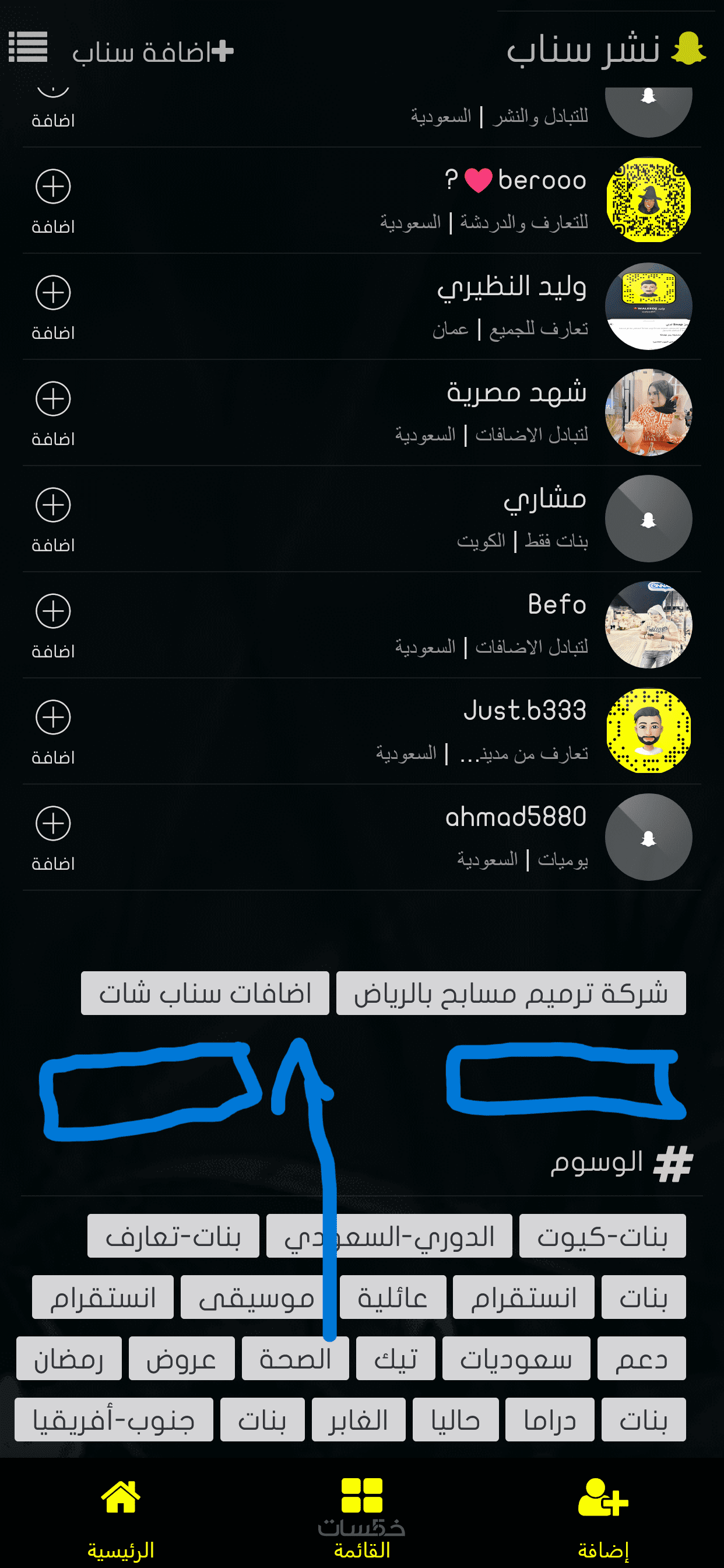Select the بنات-تعارف tag
The image size is (724, 1568).
click(x=173, y=1235)
